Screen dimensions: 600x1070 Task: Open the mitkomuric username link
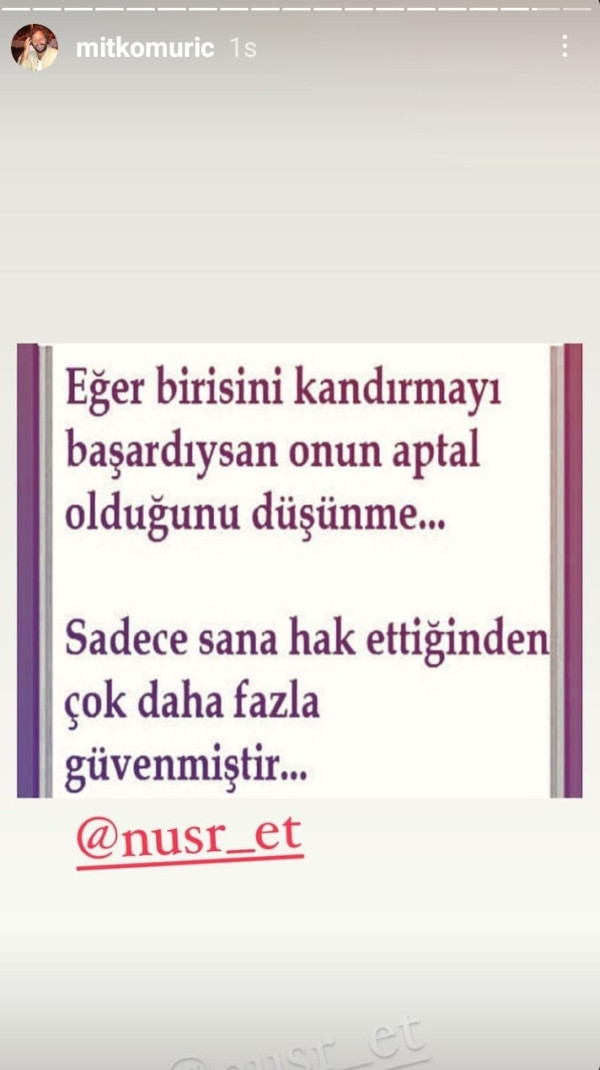(145, 47)
